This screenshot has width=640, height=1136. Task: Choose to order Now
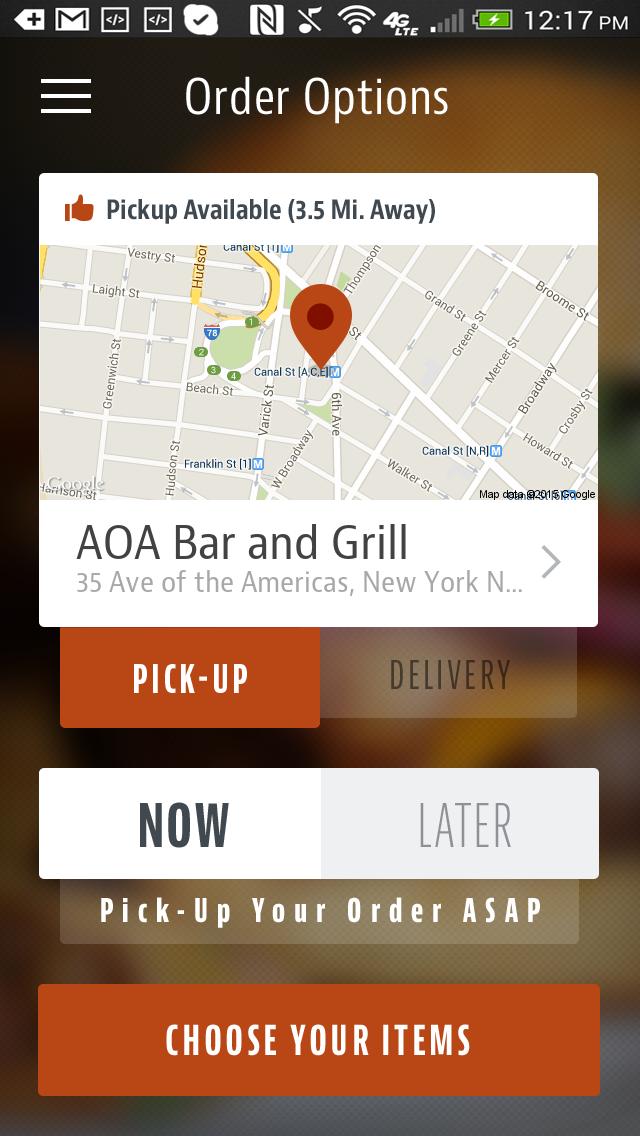point(182,824)
